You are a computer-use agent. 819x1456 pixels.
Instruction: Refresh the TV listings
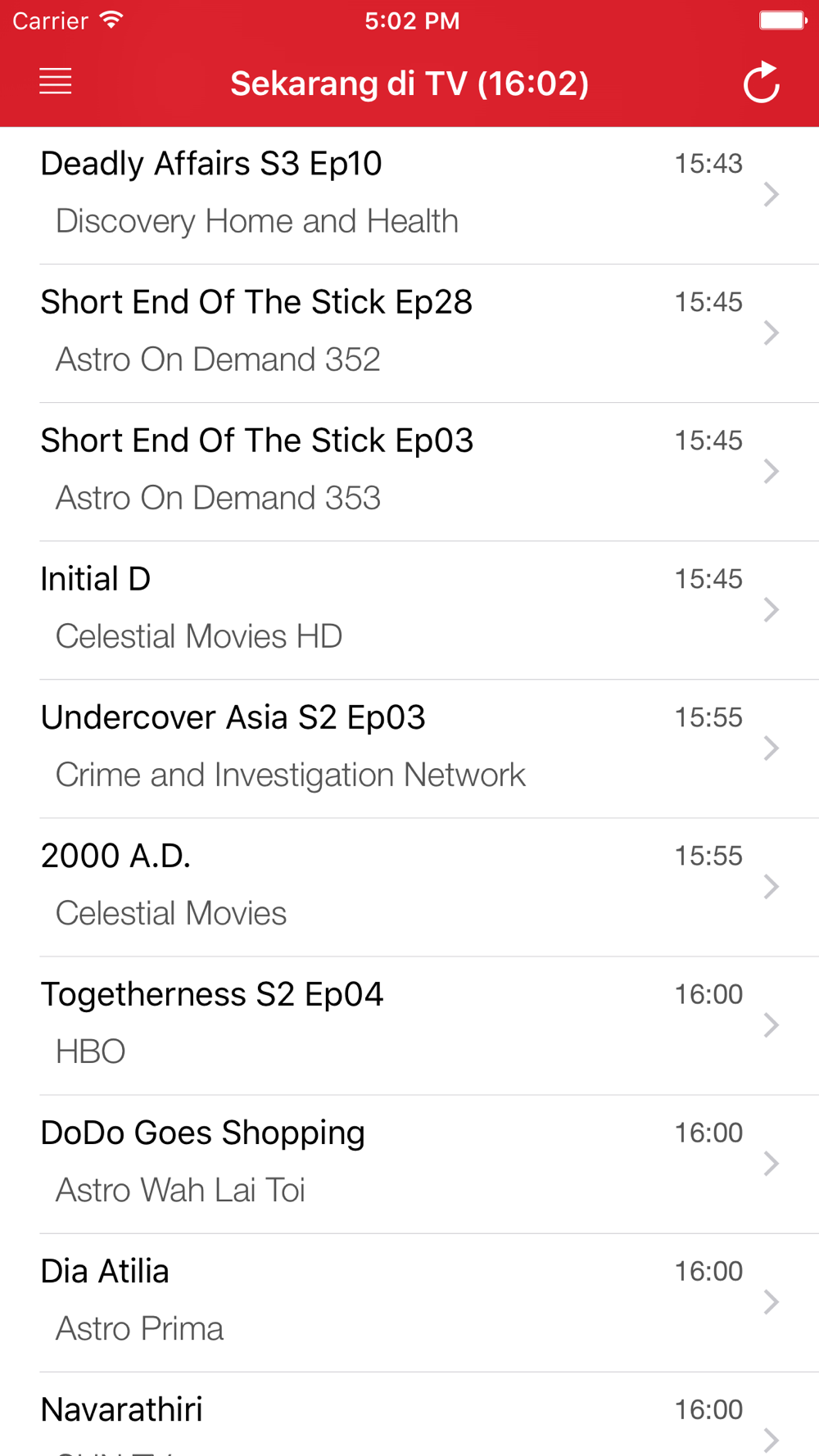point(761,83)
